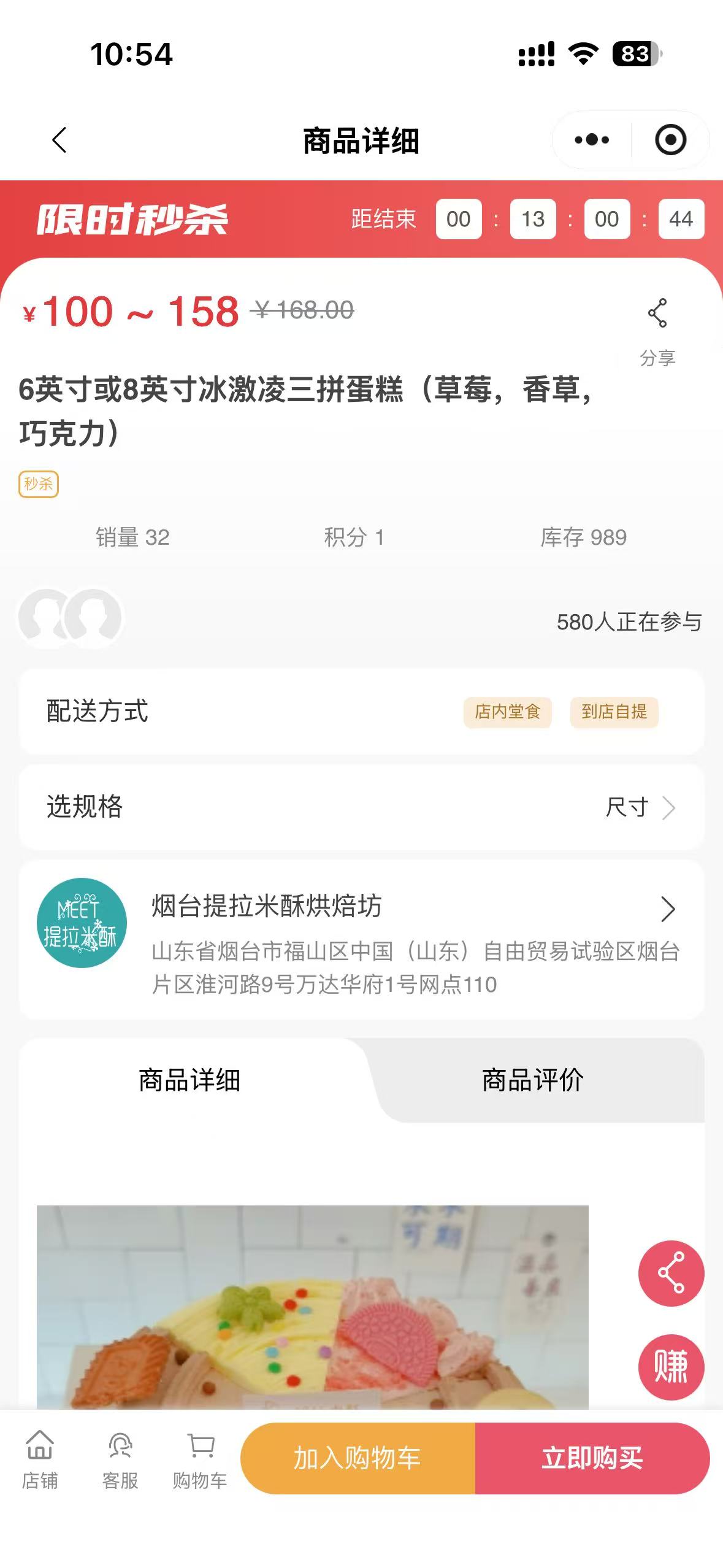Screen dimensions: 723x1568
Task: Contact 客服 customer service
Action: pos(120,1459)
